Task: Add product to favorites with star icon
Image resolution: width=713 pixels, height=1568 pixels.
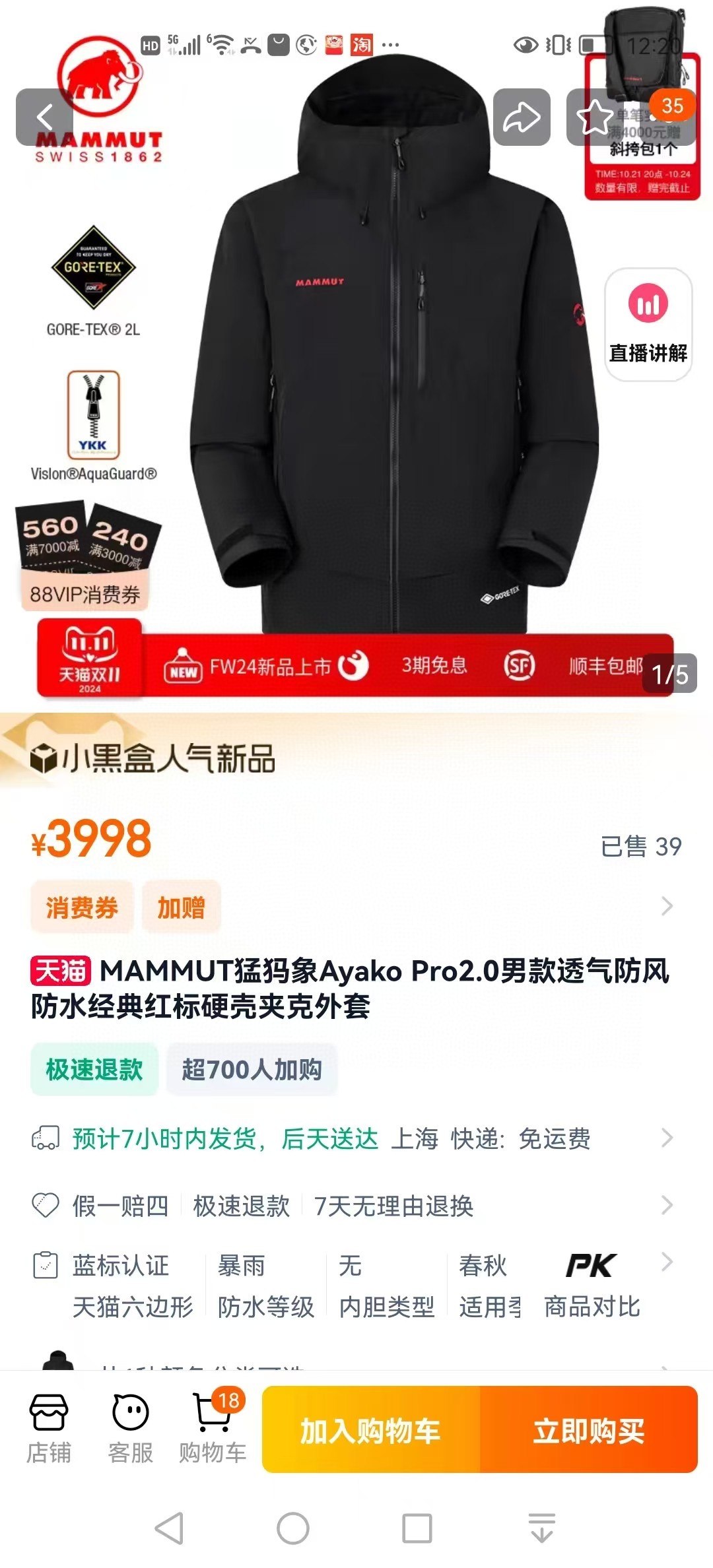Action: point(594,117)
